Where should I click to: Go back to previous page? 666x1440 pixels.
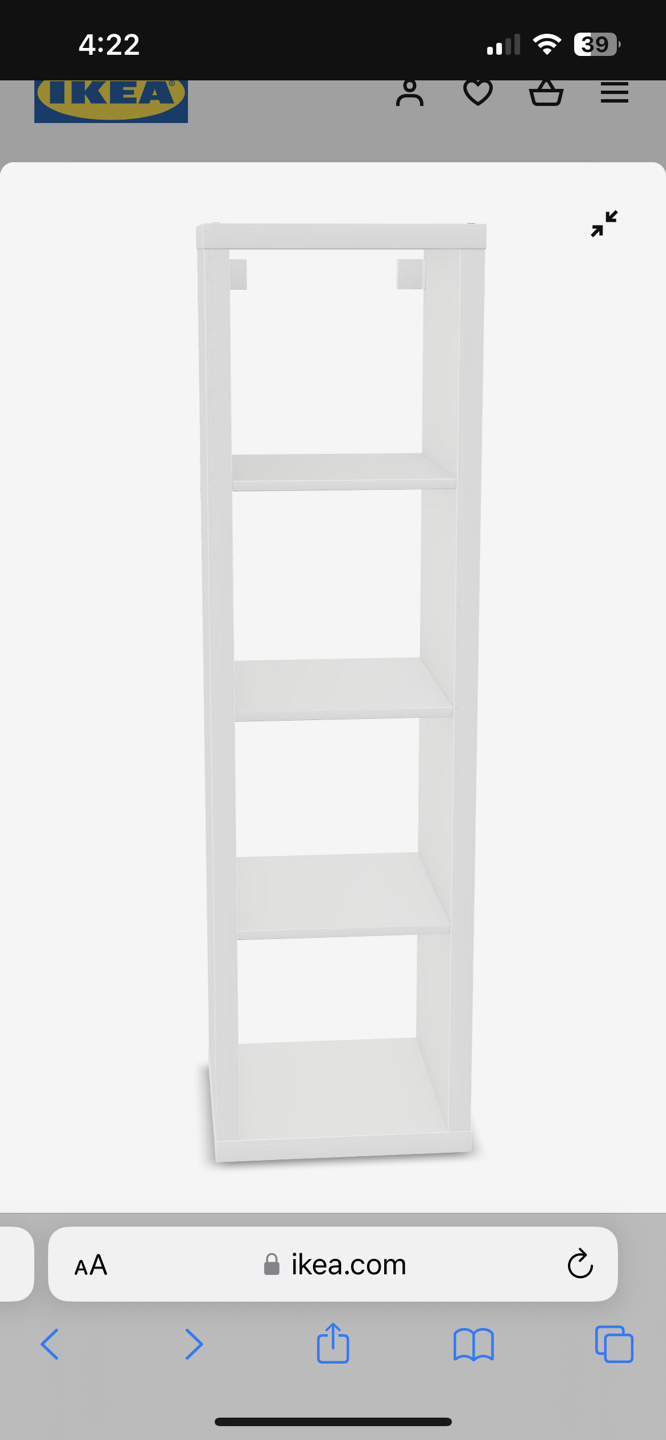(x=50, y=1344)
